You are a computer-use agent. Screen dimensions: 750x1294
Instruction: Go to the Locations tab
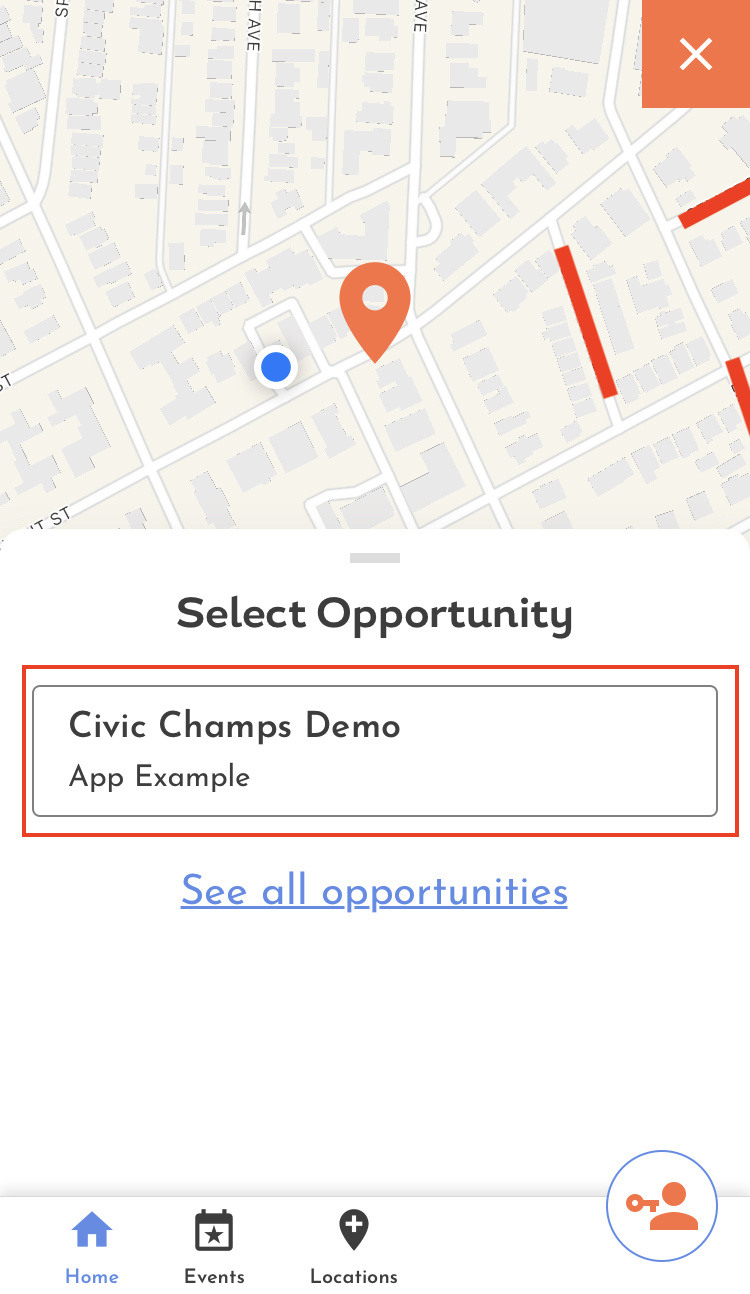tap(354, 1246)
